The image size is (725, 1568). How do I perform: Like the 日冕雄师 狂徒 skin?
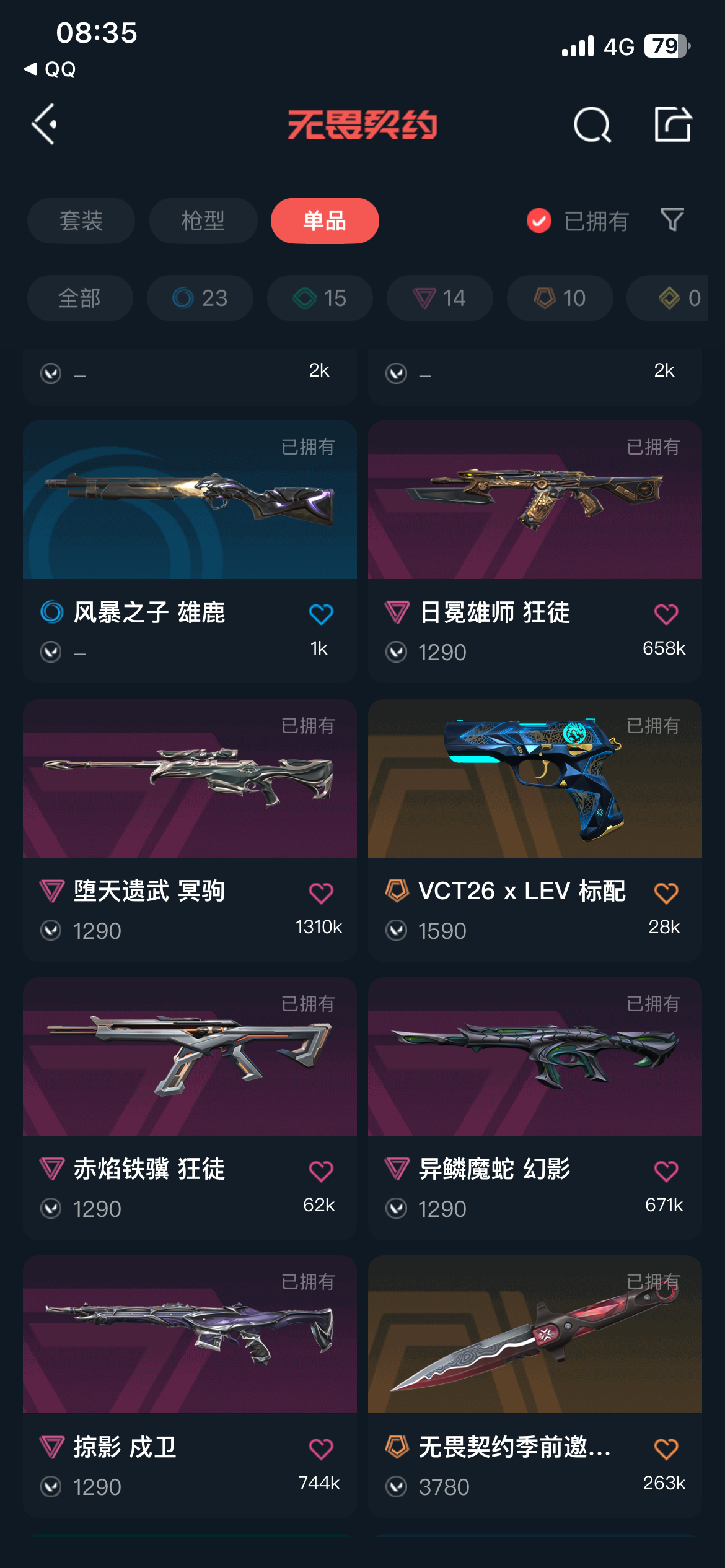(x=666, y=614)
